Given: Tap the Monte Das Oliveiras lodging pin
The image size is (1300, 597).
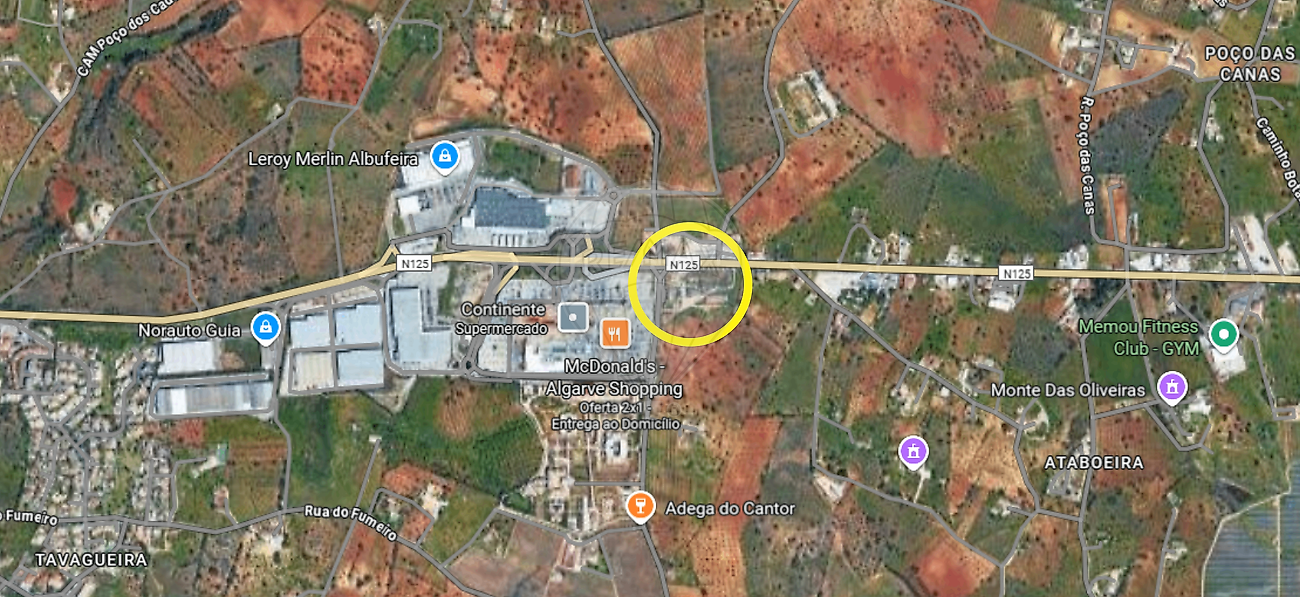Looking at the screenshot, I should tap(1171, 385).
